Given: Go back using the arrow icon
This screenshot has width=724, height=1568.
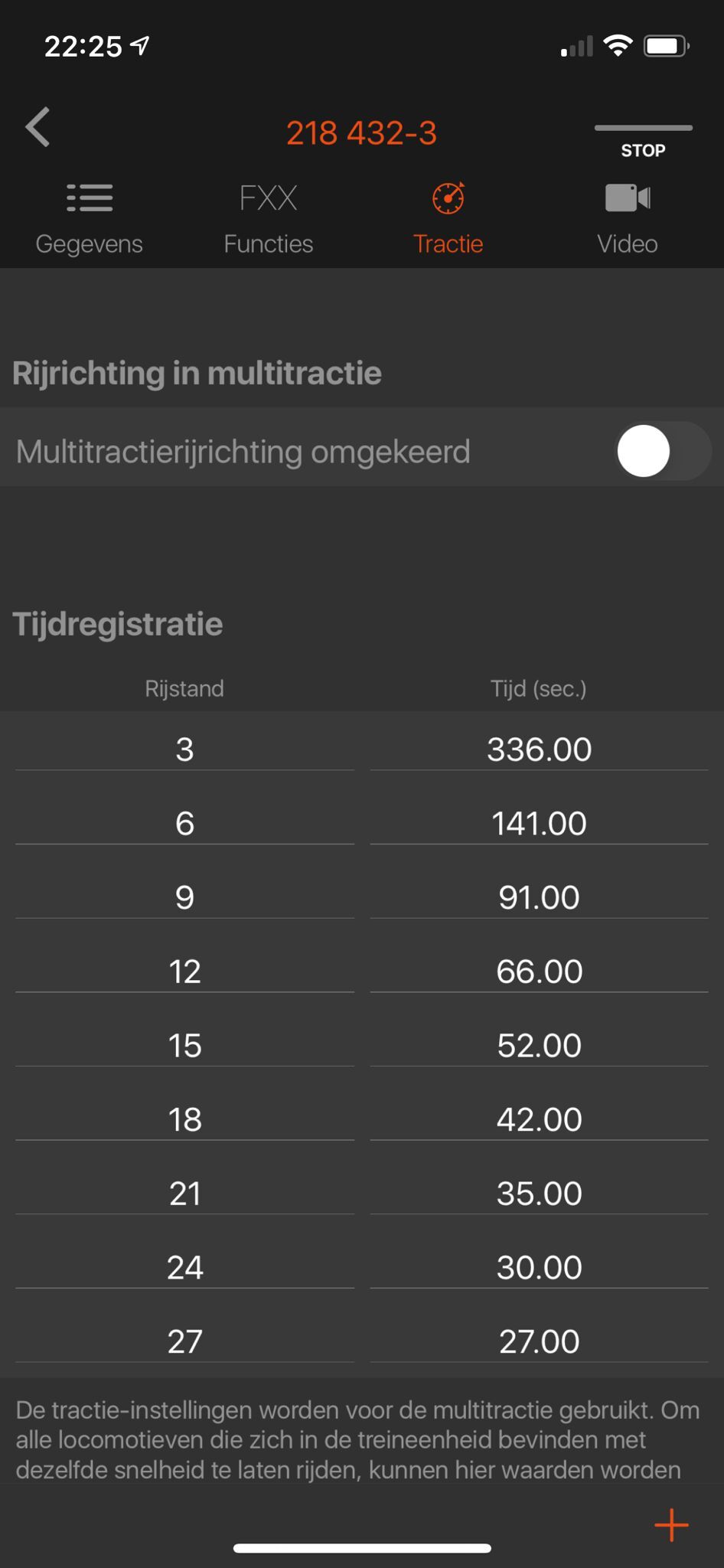Looking at the screenshot, I should (x=38, y=127).
